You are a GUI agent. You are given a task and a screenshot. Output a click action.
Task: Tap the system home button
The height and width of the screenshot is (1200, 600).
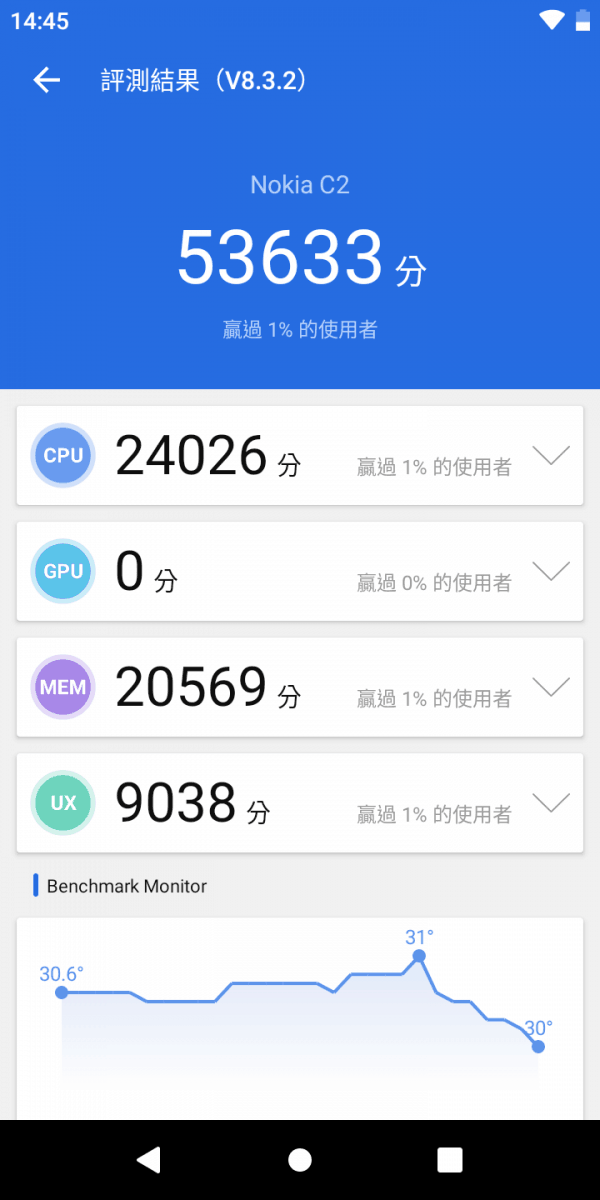click(x=300, y=1160)
